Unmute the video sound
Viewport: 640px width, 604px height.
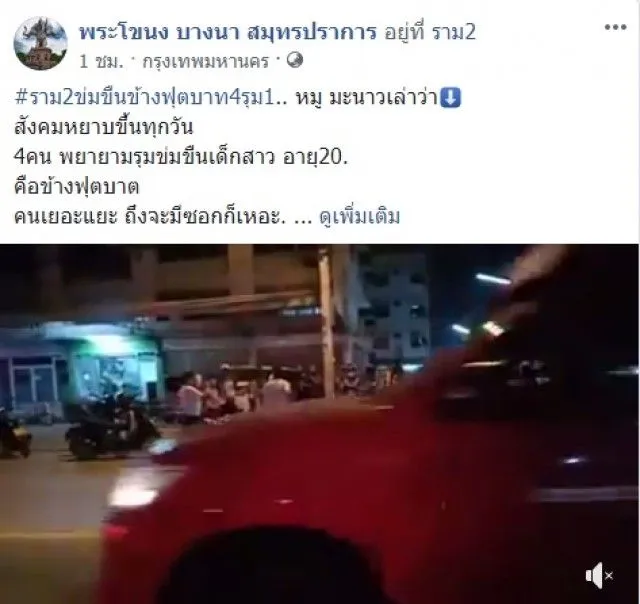(598, 575)
